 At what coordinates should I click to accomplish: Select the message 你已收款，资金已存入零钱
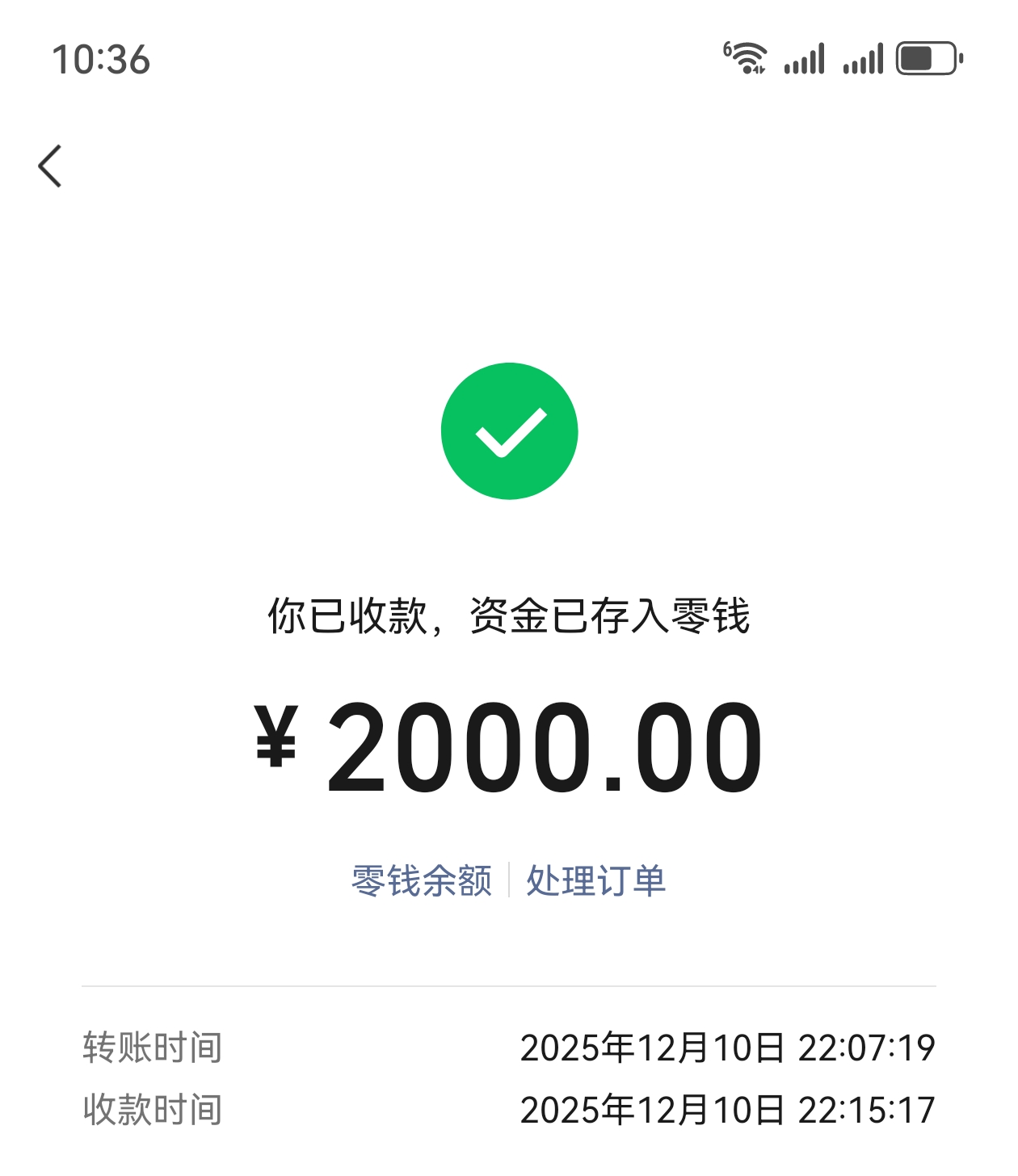pos(509,615)
